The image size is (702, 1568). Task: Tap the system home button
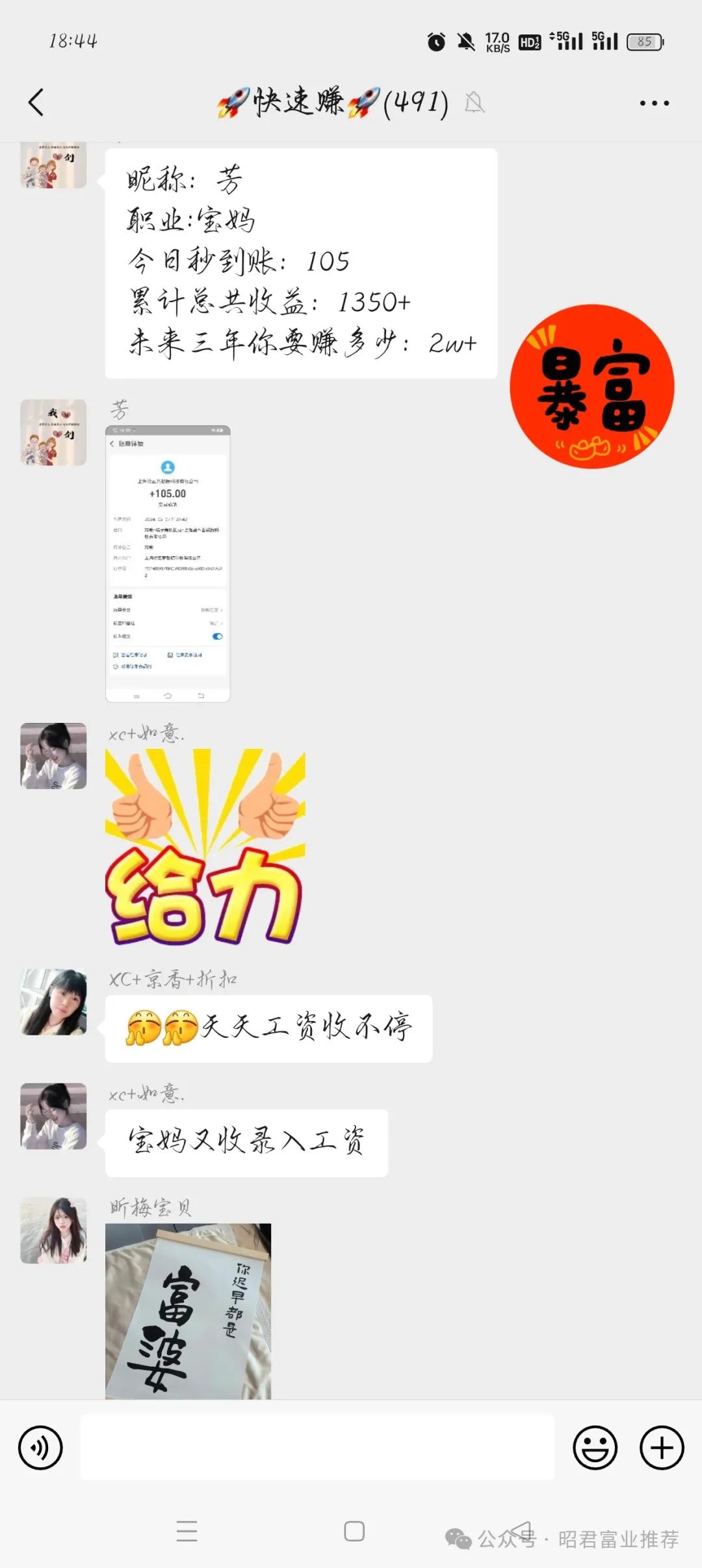click(x=354, y=1531)
